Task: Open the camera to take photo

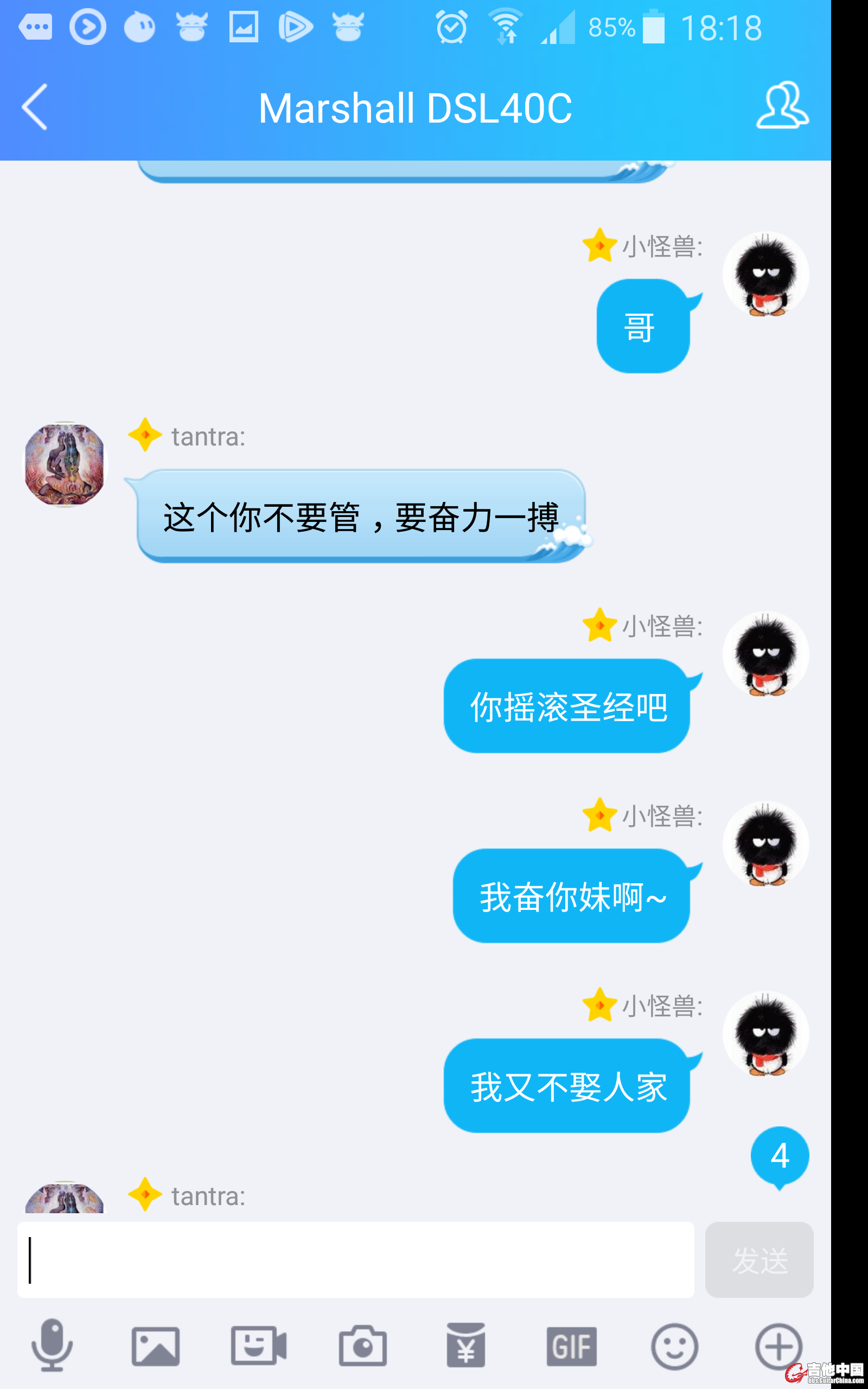Action: 362,1346
